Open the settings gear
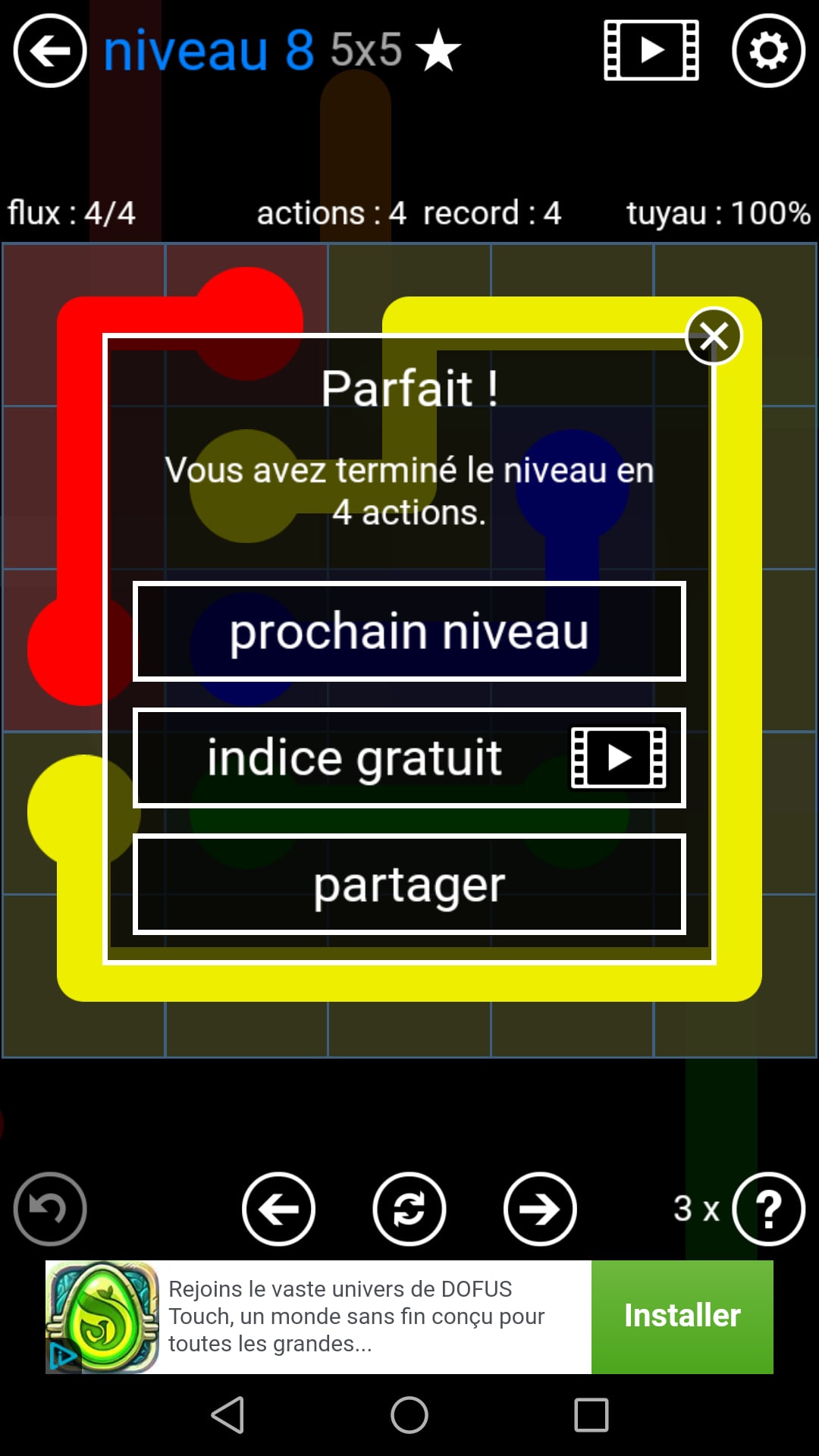 (768, 51)
